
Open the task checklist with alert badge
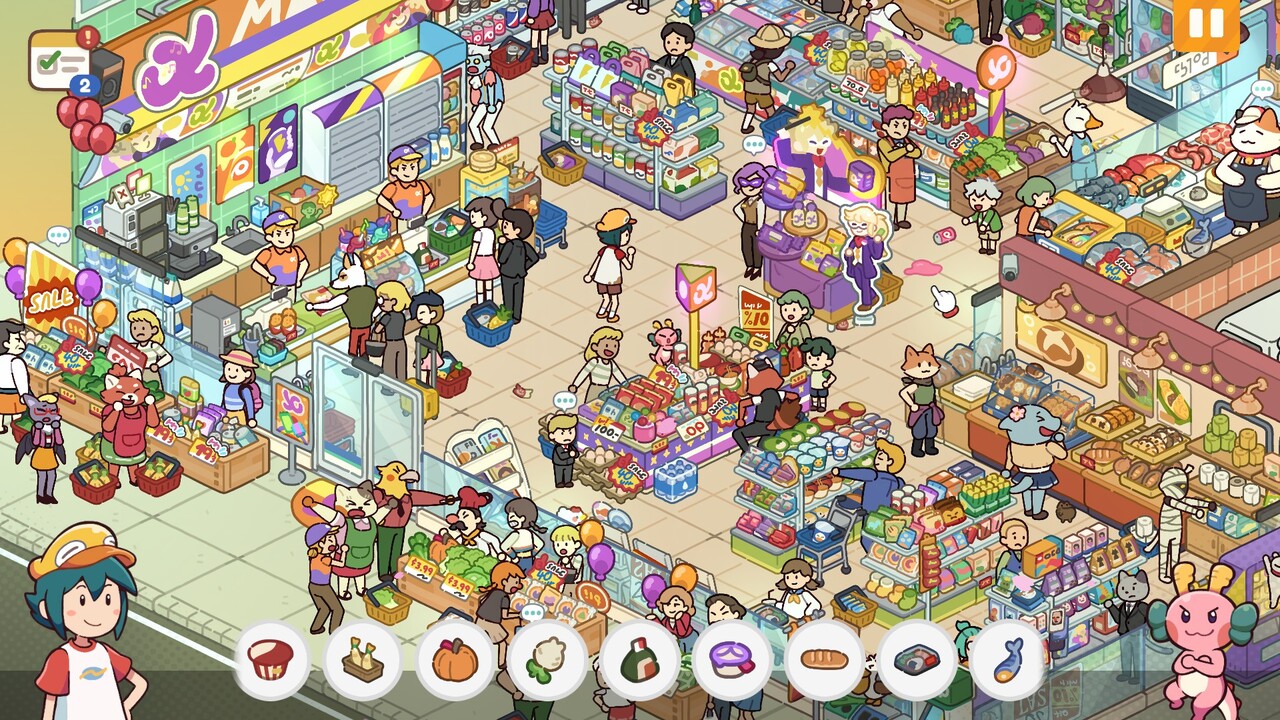[60, 60]
